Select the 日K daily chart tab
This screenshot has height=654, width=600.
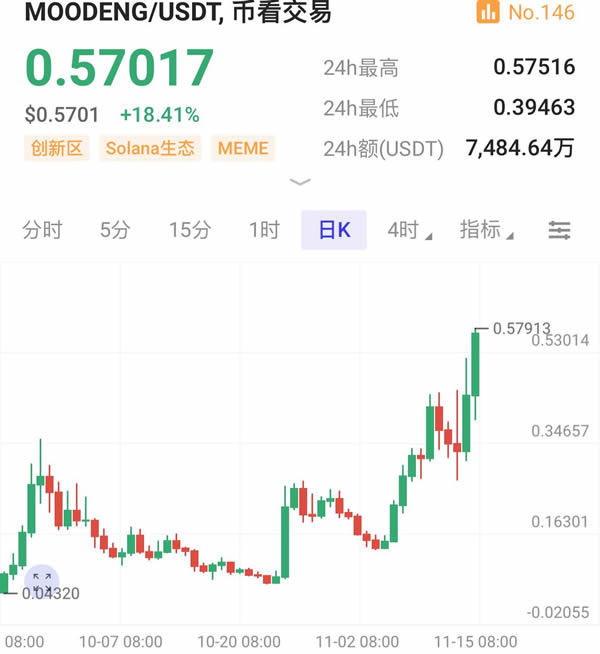coord(334,230)
